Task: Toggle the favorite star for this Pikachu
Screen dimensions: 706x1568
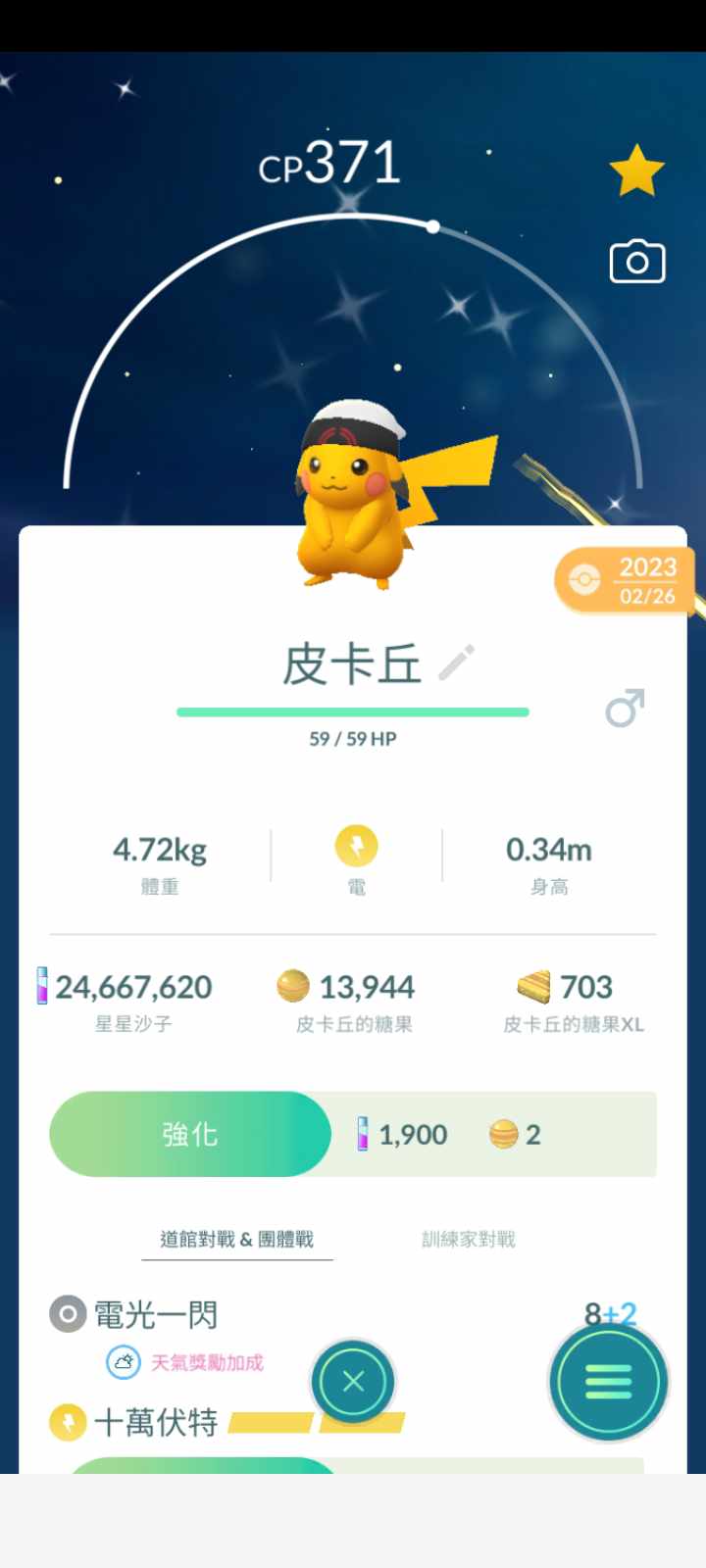Action: [x=636, y=171]
